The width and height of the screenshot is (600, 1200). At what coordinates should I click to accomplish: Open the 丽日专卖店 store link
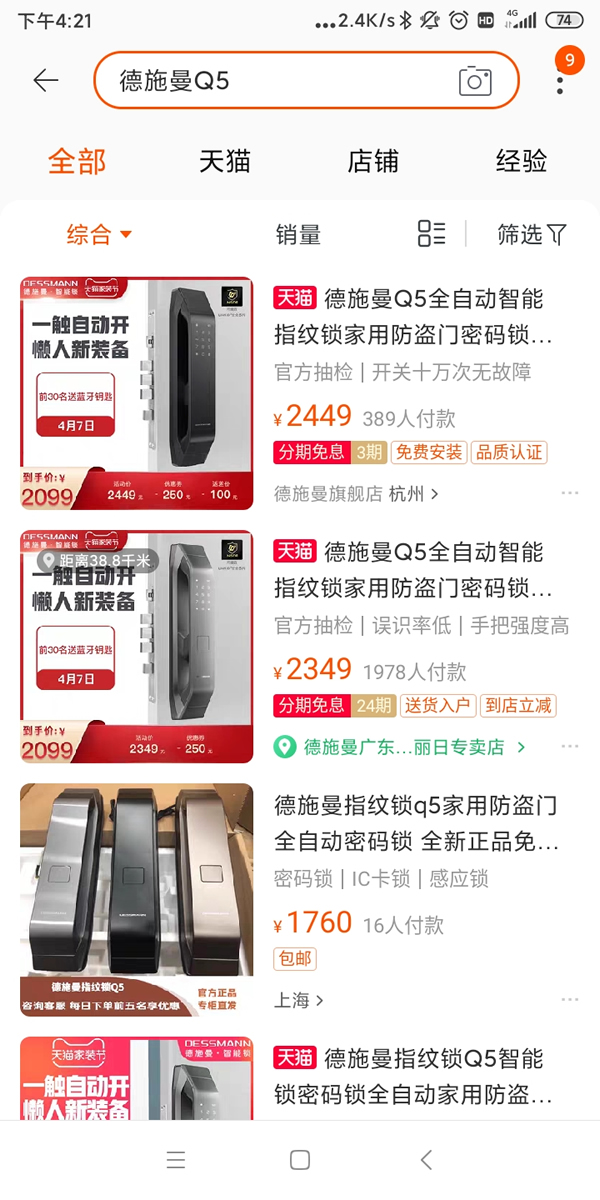pos(414,747)
